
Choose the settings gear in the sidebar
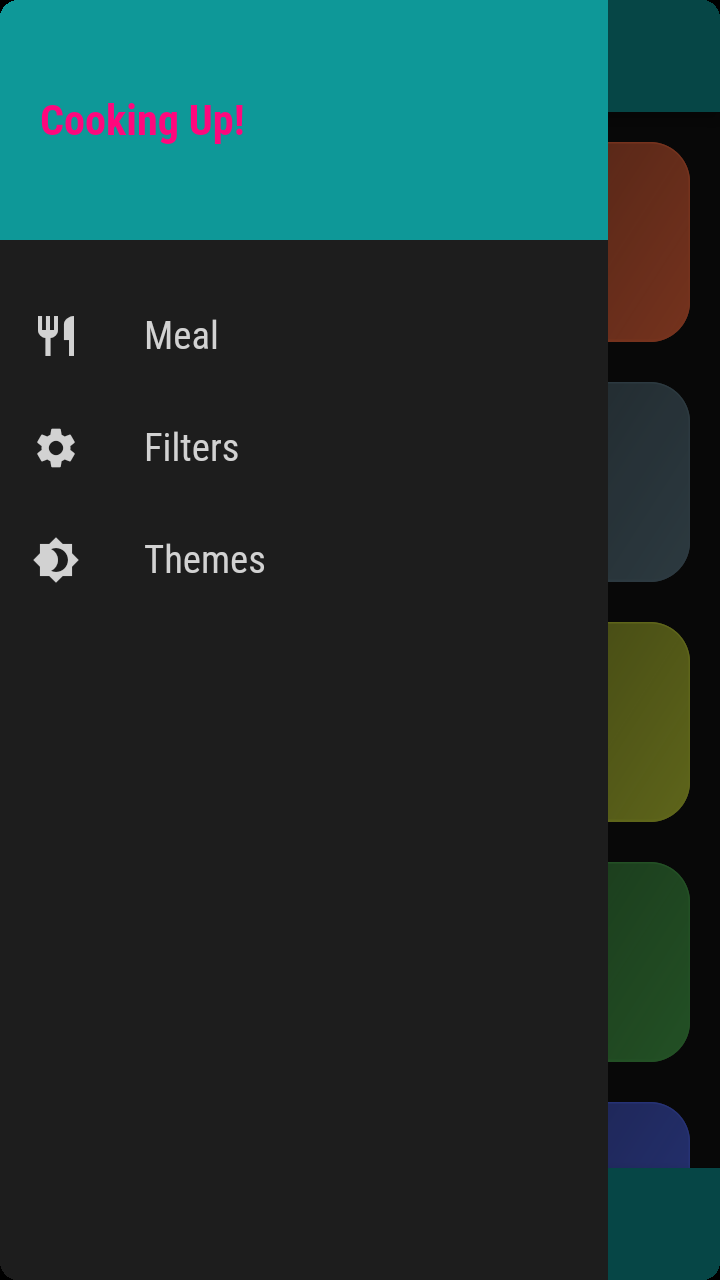56,448
